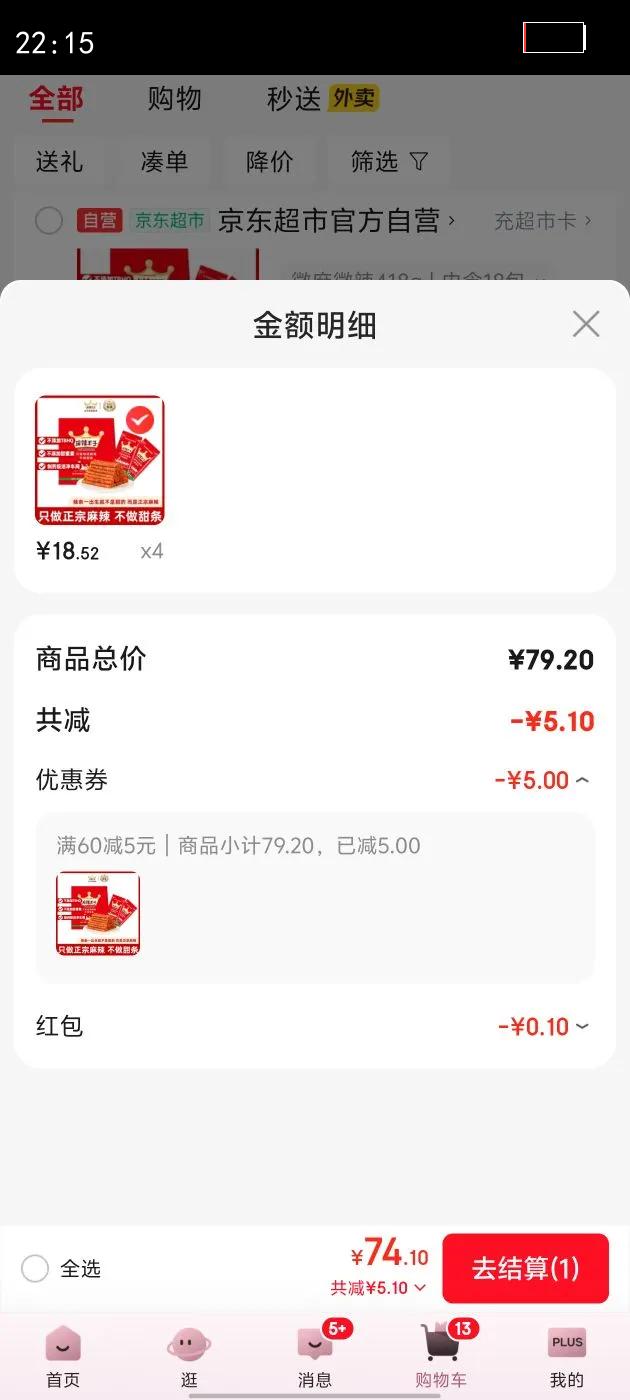
Task: Open the 购物车 cart tab
Action: pos(441,1355)
